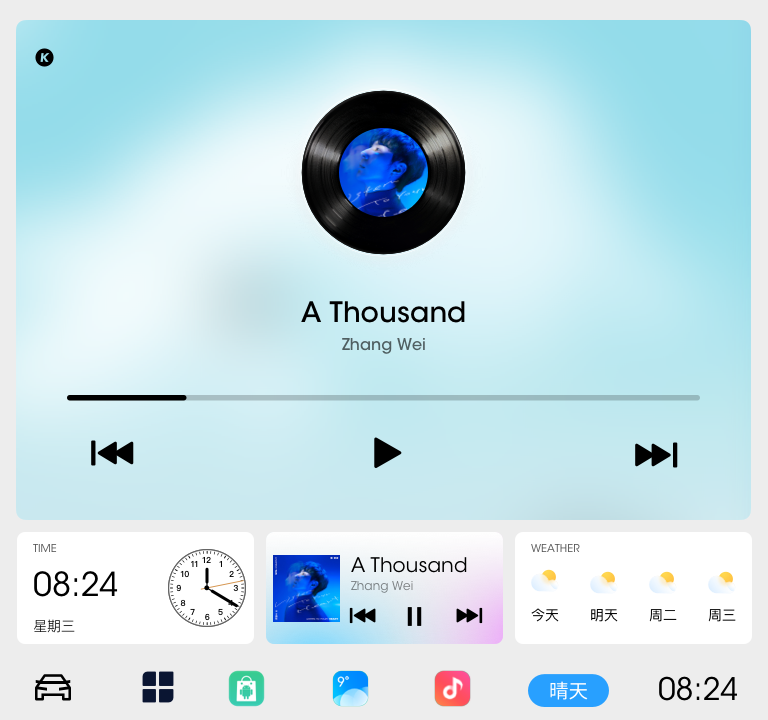Open the WEATHER forecast widget
Screen dimensions: 768x720
(x=632, y=588)
